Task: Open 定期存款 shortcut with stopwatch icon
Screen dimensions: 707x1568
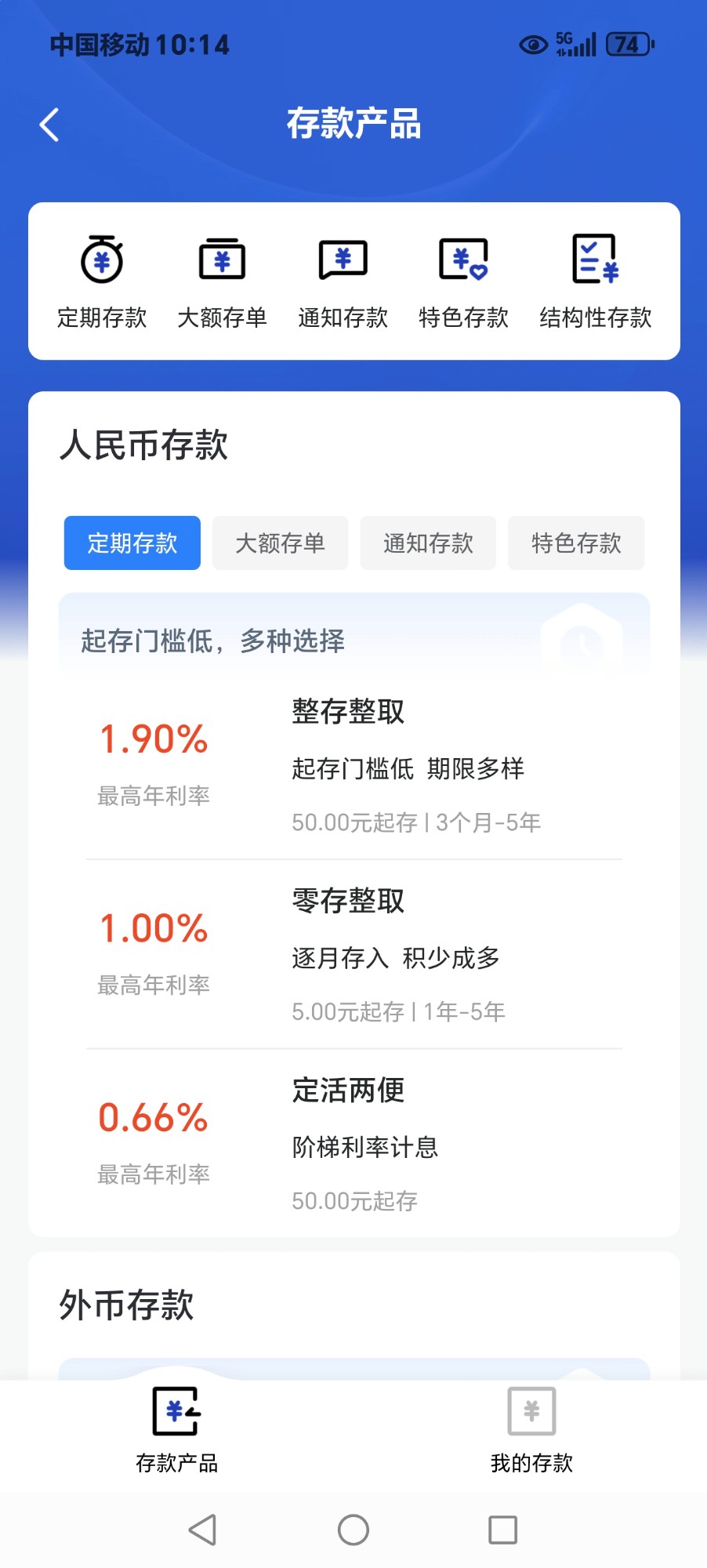Action: click(x=102, y=281)
